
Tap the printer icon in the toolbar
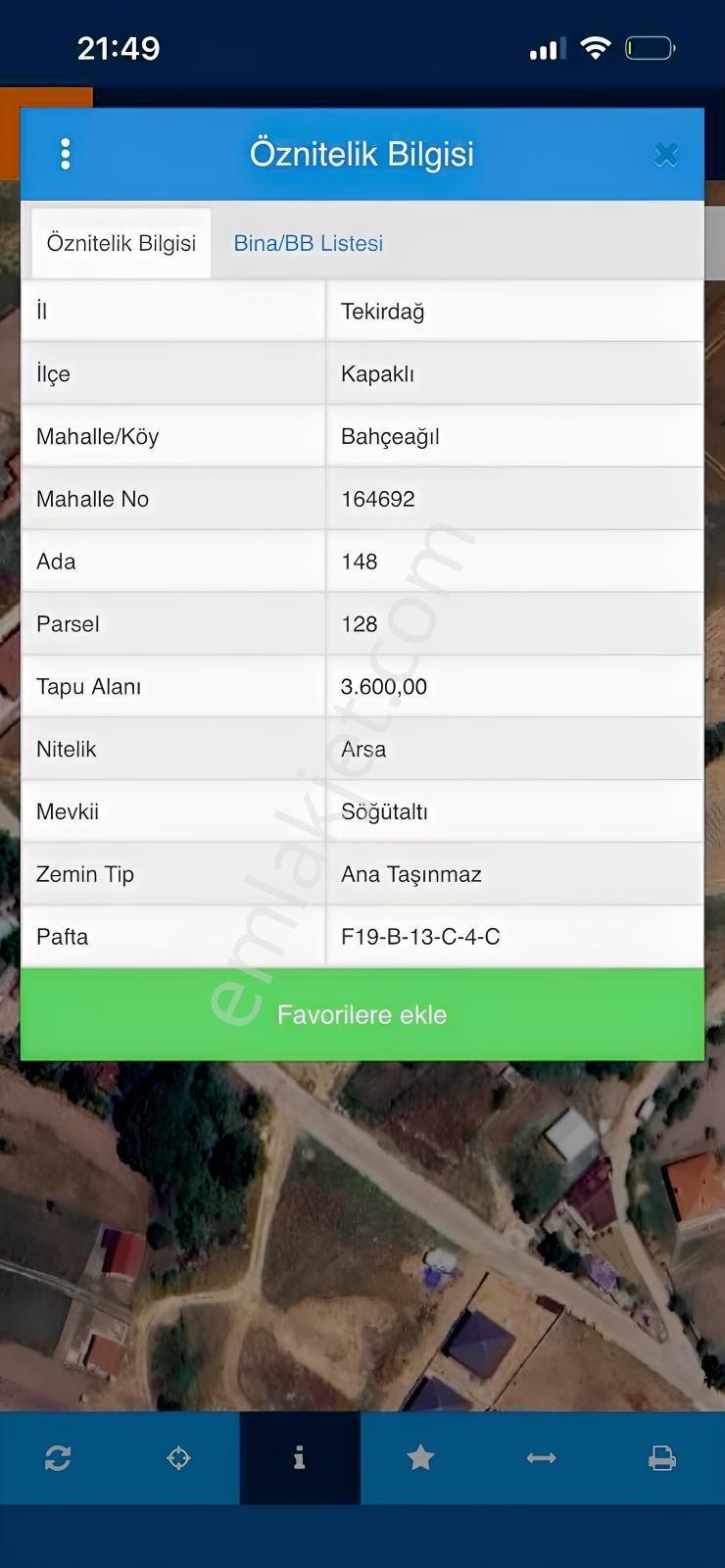pos(662,1458)
